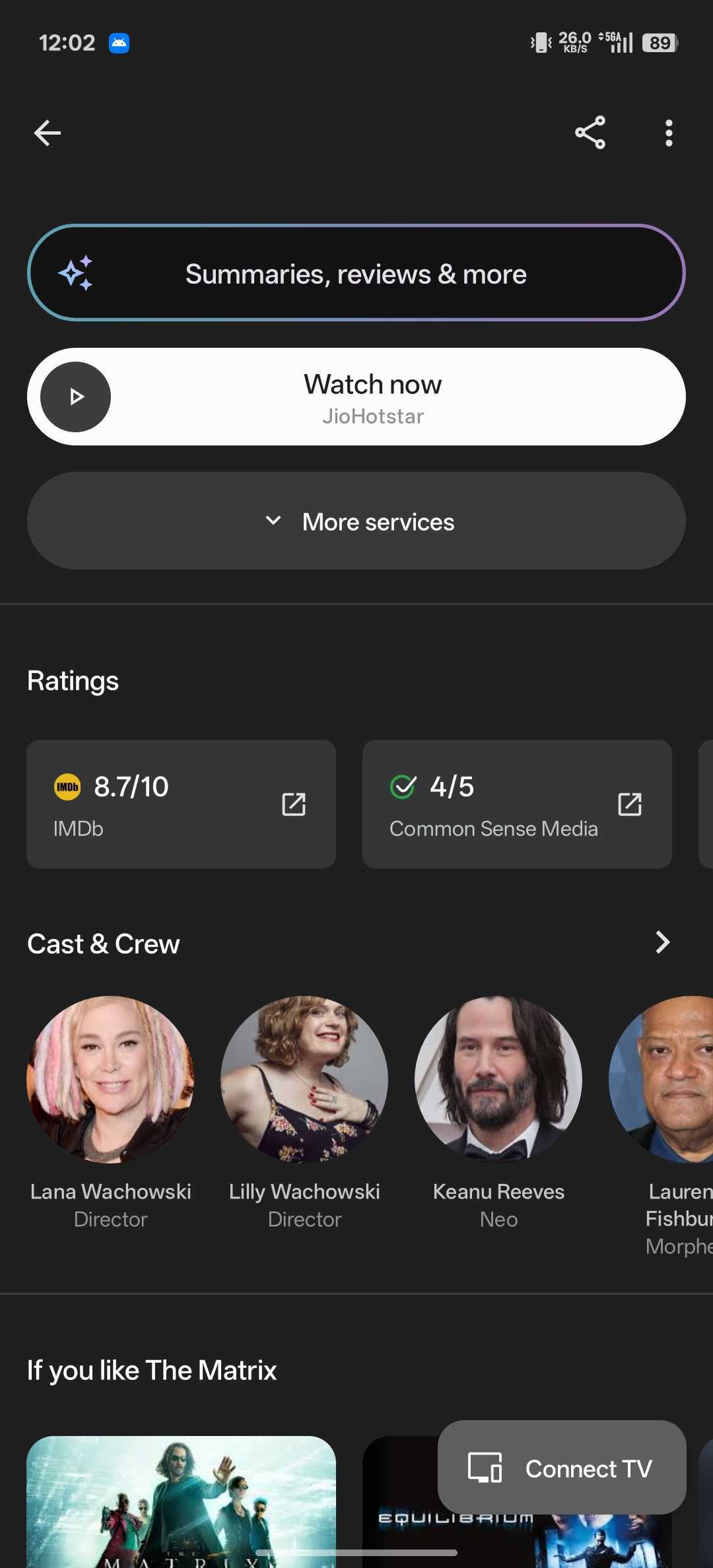
Task: Open the Common Sense Media rating card
Action: (x=516, y=804)
